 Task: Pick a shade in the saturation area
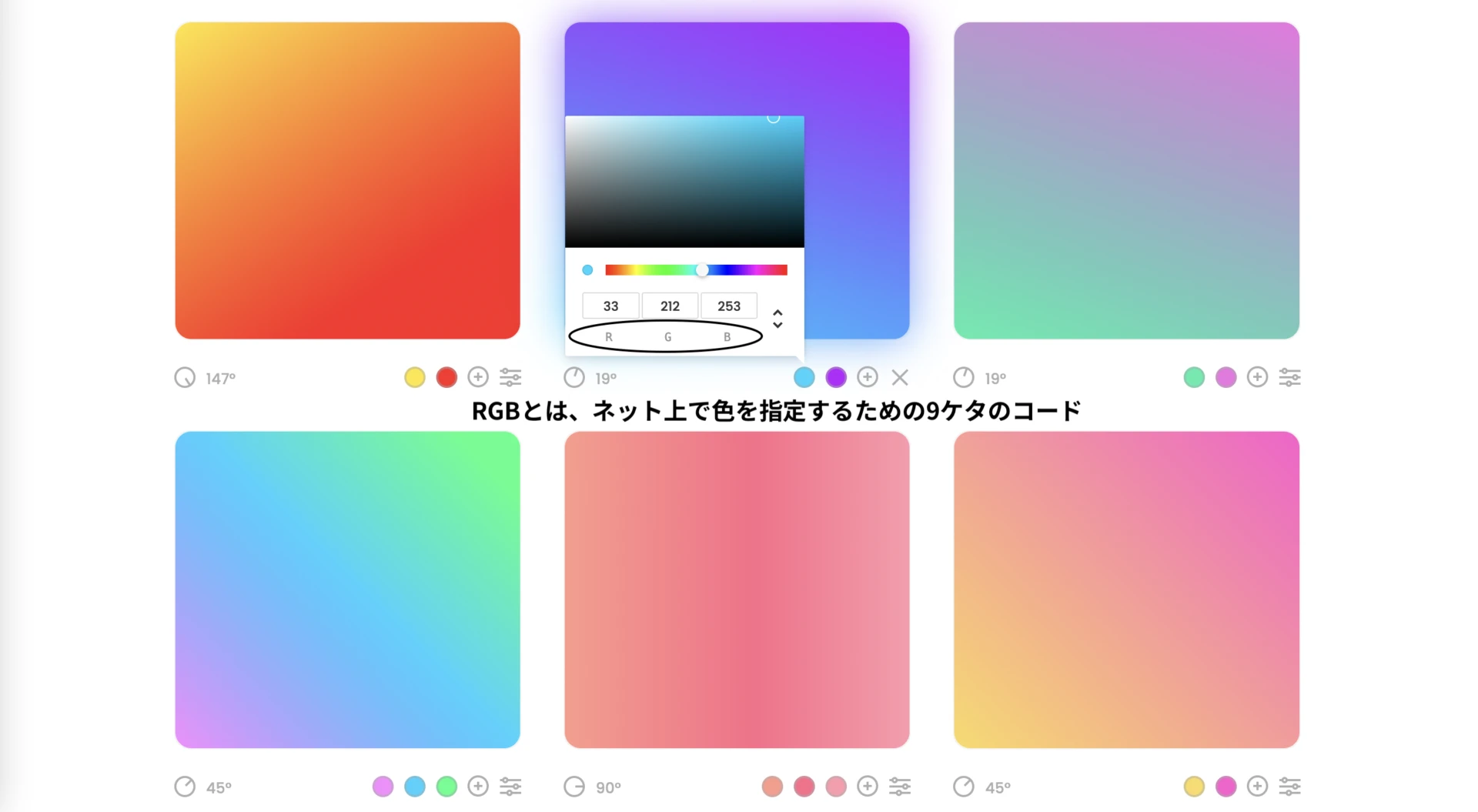pyautogui.click(x=684, y=182)
